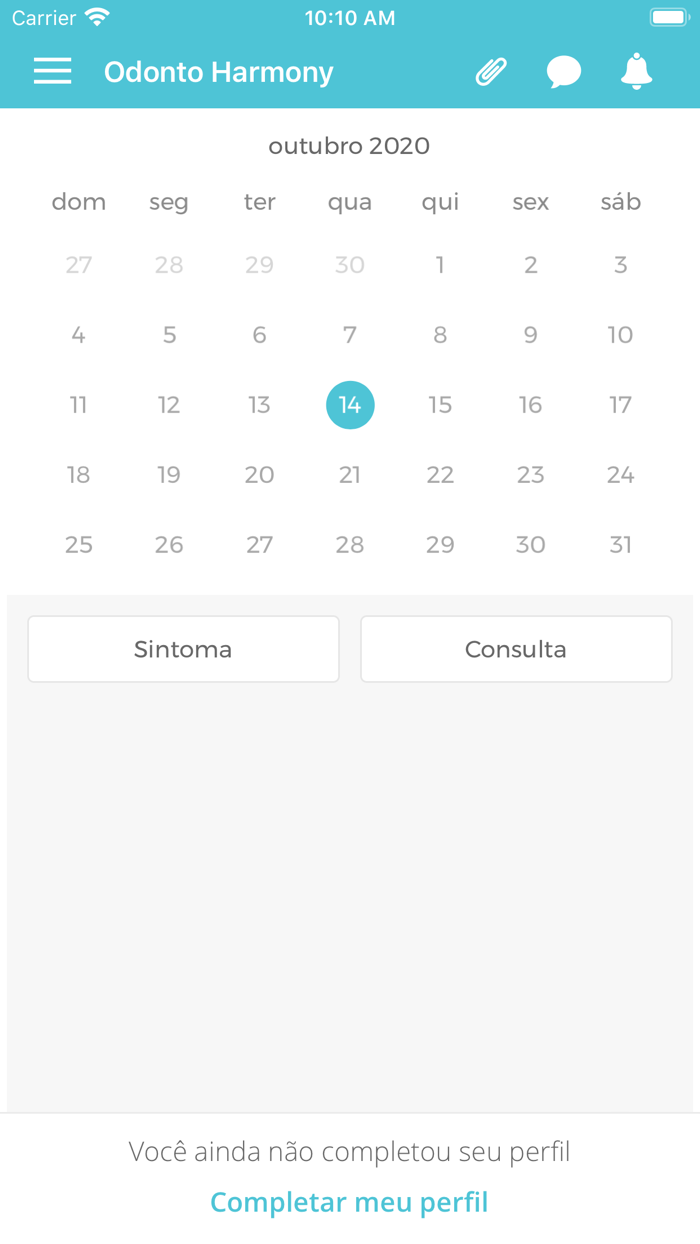Select the highlighted date 14
The width and height of the screenshot is (700, 1244).
click(x=350, y=405)
